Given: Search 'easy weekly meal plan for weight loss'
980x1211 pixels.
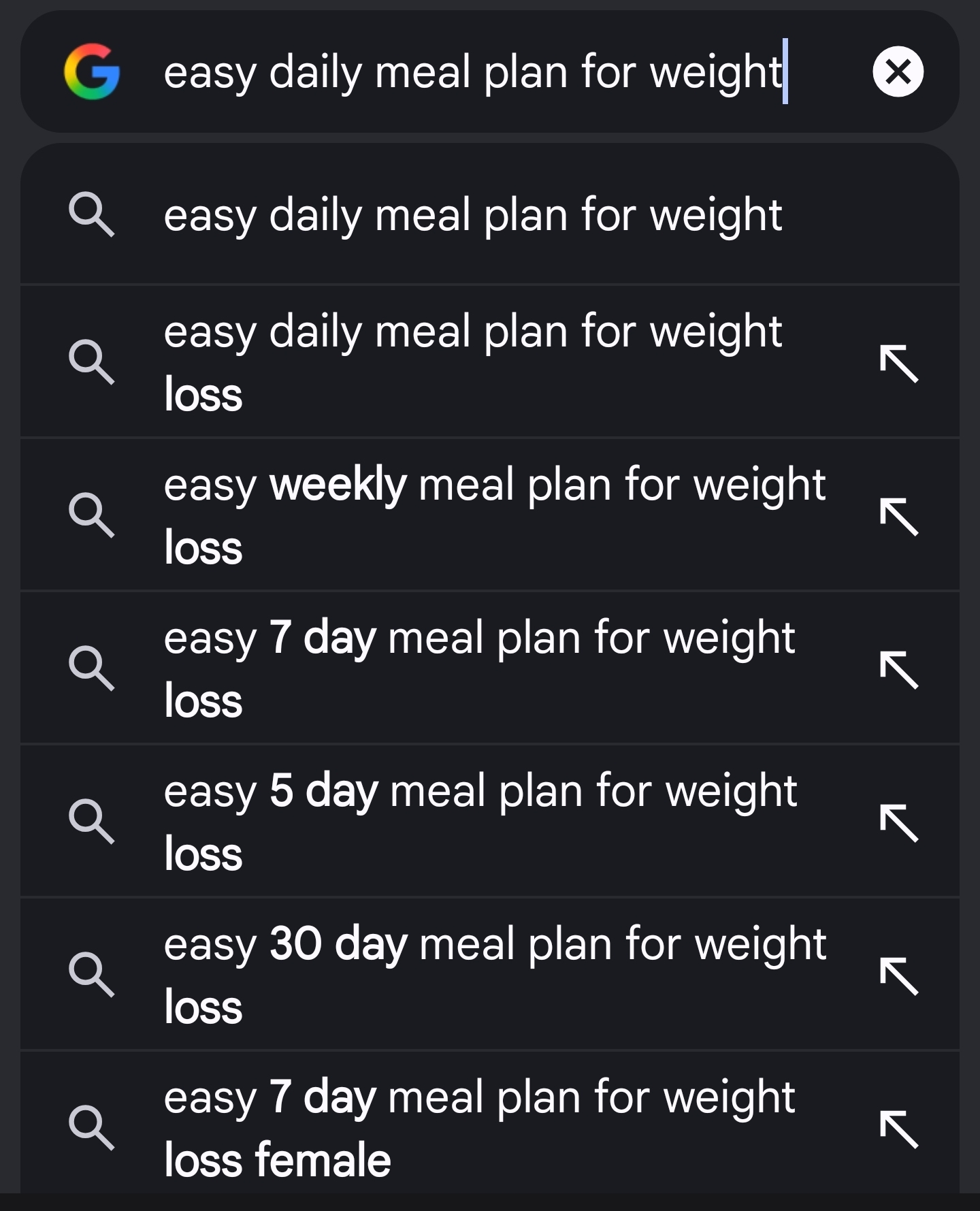Looking at the screenshot, I should click(x=490, y=515).
